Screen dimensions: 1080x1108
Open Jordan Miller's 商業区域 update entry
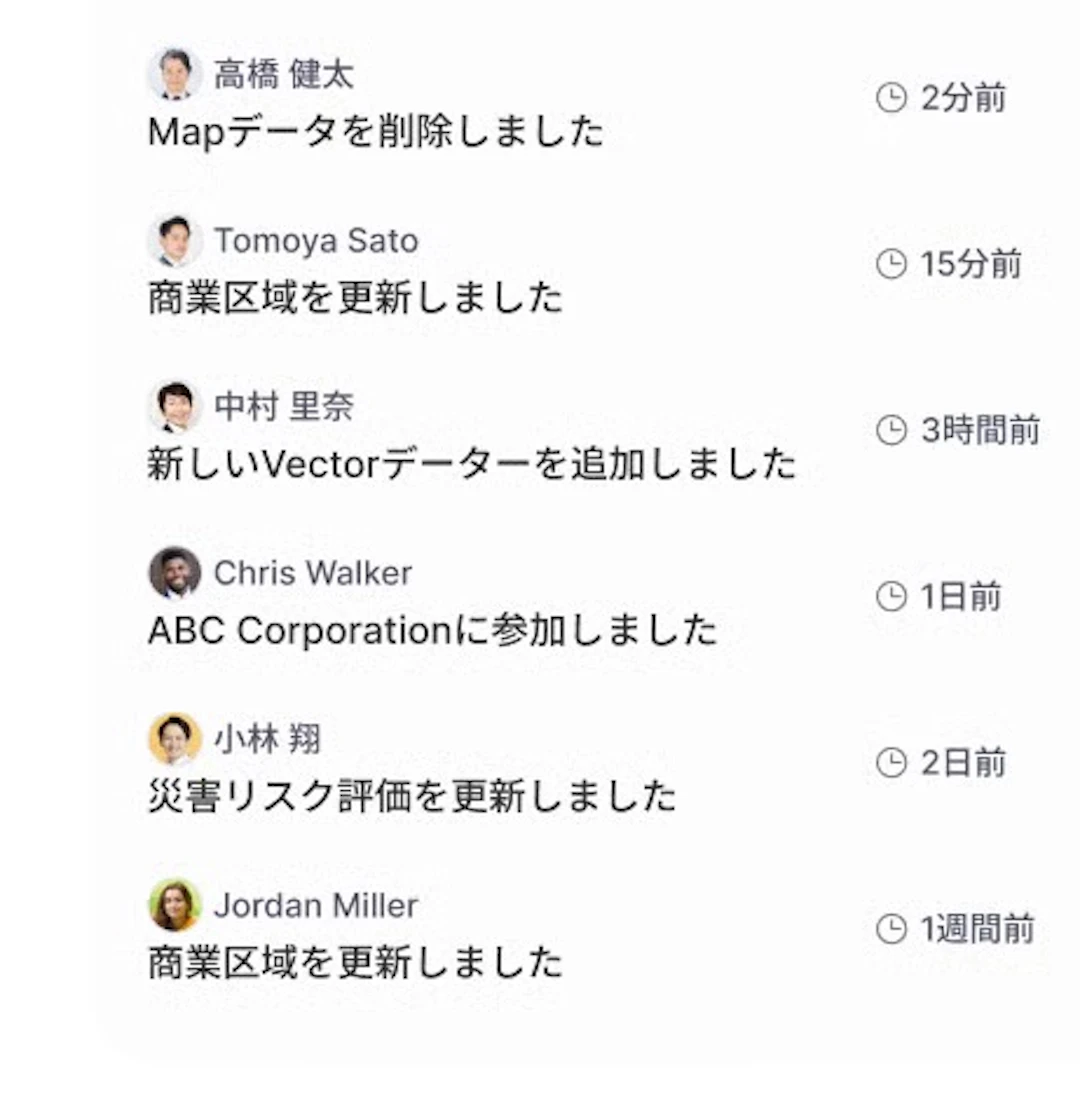tap(355, 962)
